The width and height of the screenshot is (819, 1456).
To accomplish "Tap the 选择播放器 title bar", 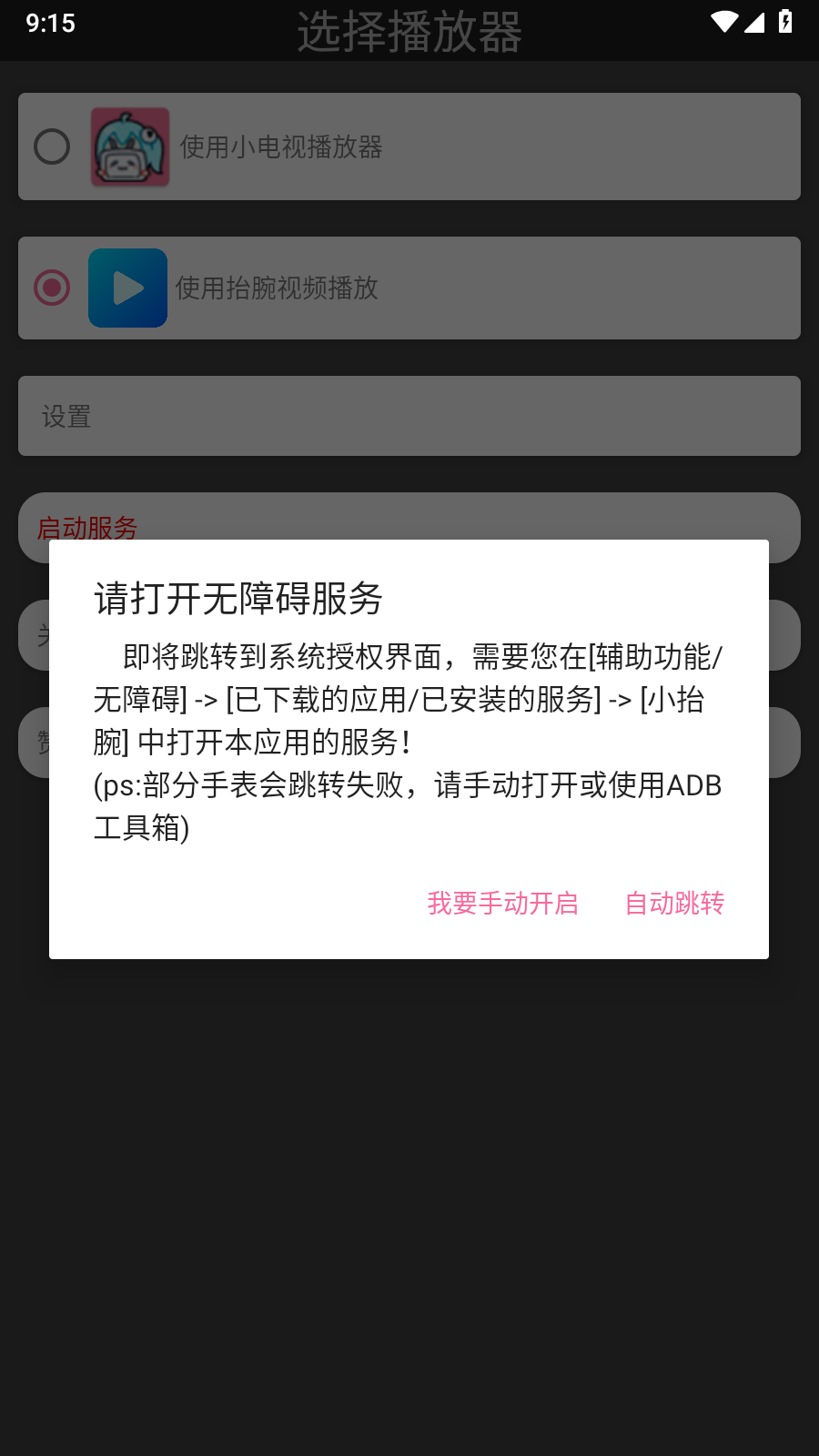I will tap(409, 30).
